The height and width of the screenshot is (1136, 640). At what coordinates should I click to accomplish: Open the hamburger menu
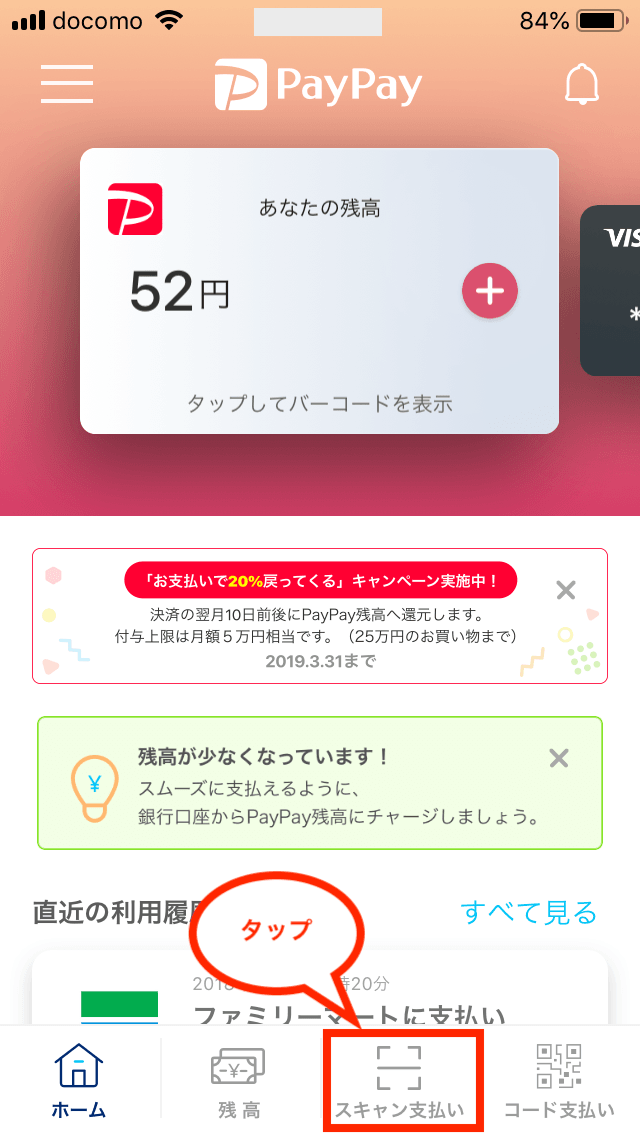pos(67,84)
